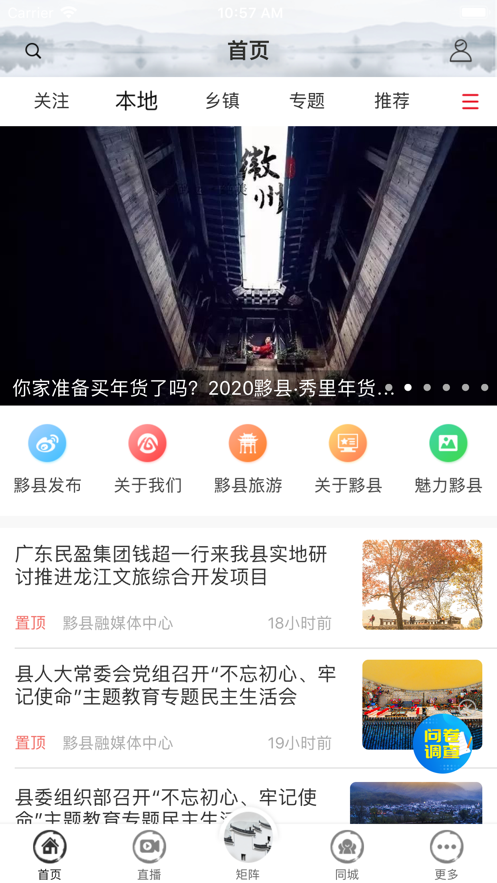Open the user profile icon
The image size is (497, 883).
(460, 51)
